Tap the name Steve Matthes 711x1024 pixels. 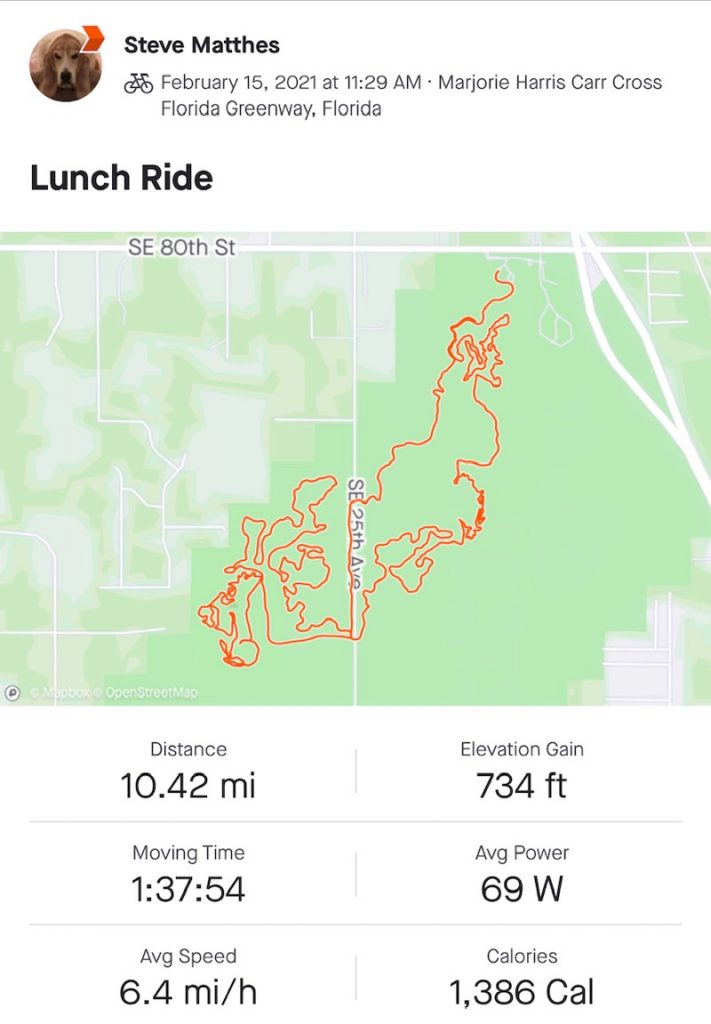[x=201, y=45]
